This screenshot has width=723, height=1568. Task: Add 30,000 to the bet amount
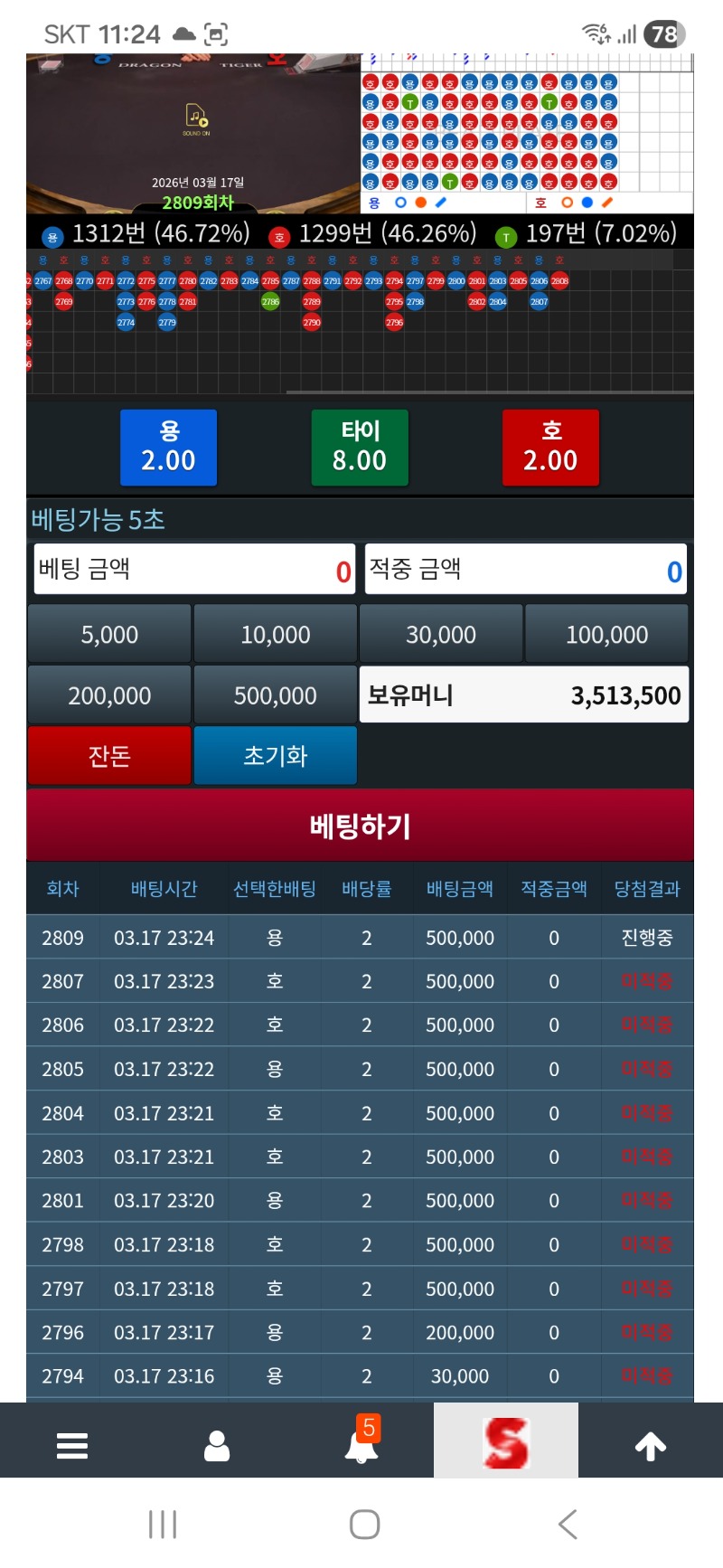pos(441,634)
